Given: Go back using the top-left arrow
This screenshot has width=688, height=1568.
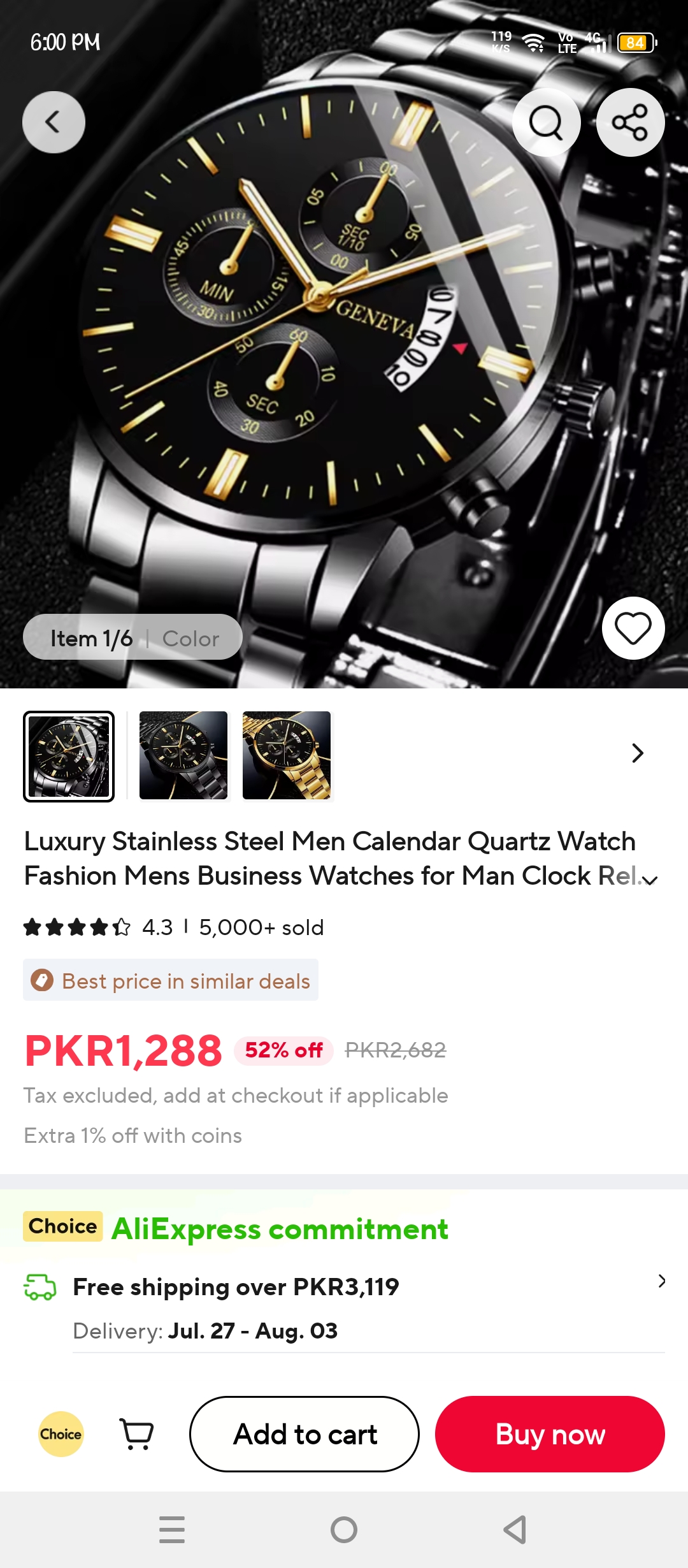Looking at the screenshot, I should (54, 122).
